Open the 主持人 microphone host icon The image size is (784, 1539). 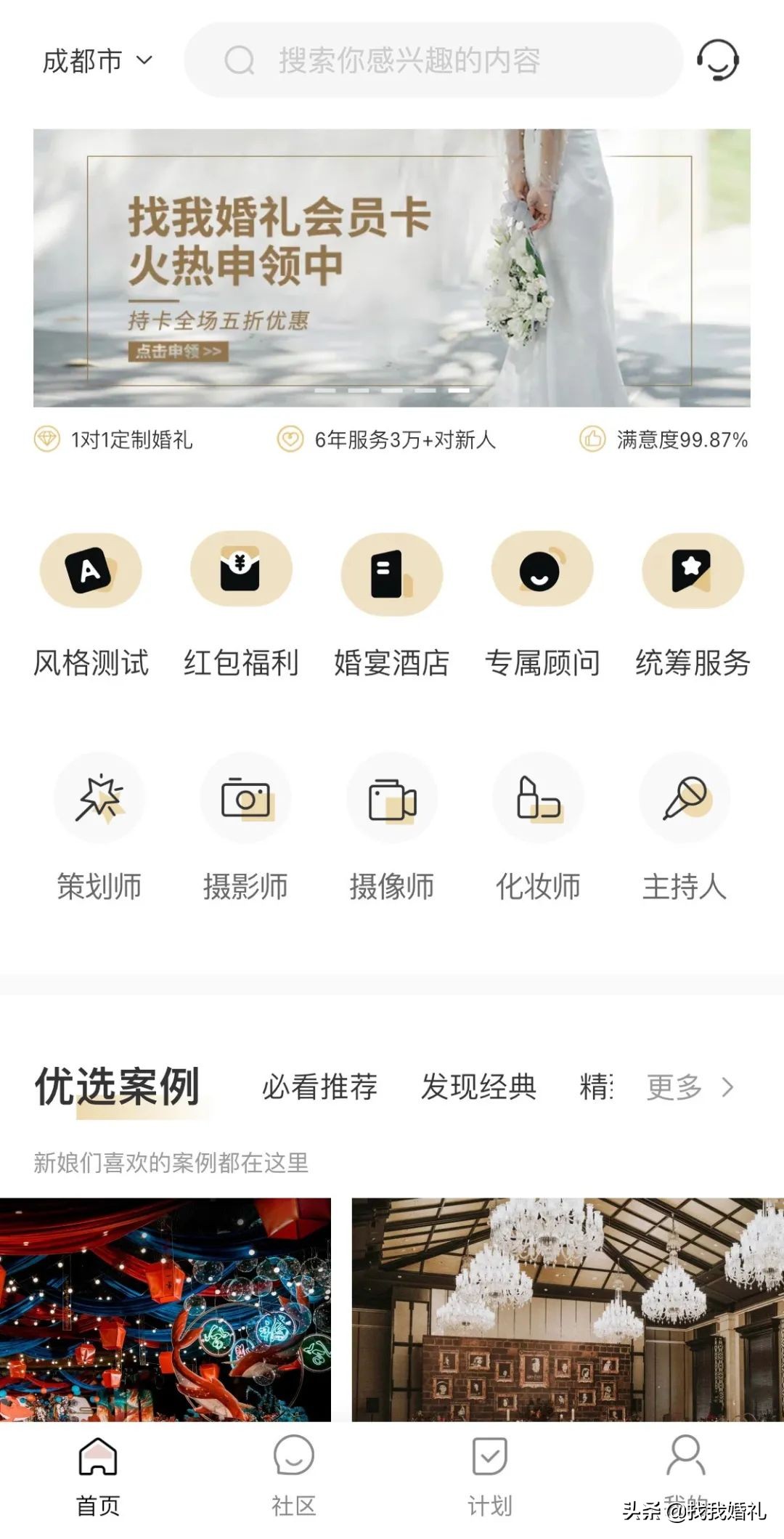(x=683, y=797)
